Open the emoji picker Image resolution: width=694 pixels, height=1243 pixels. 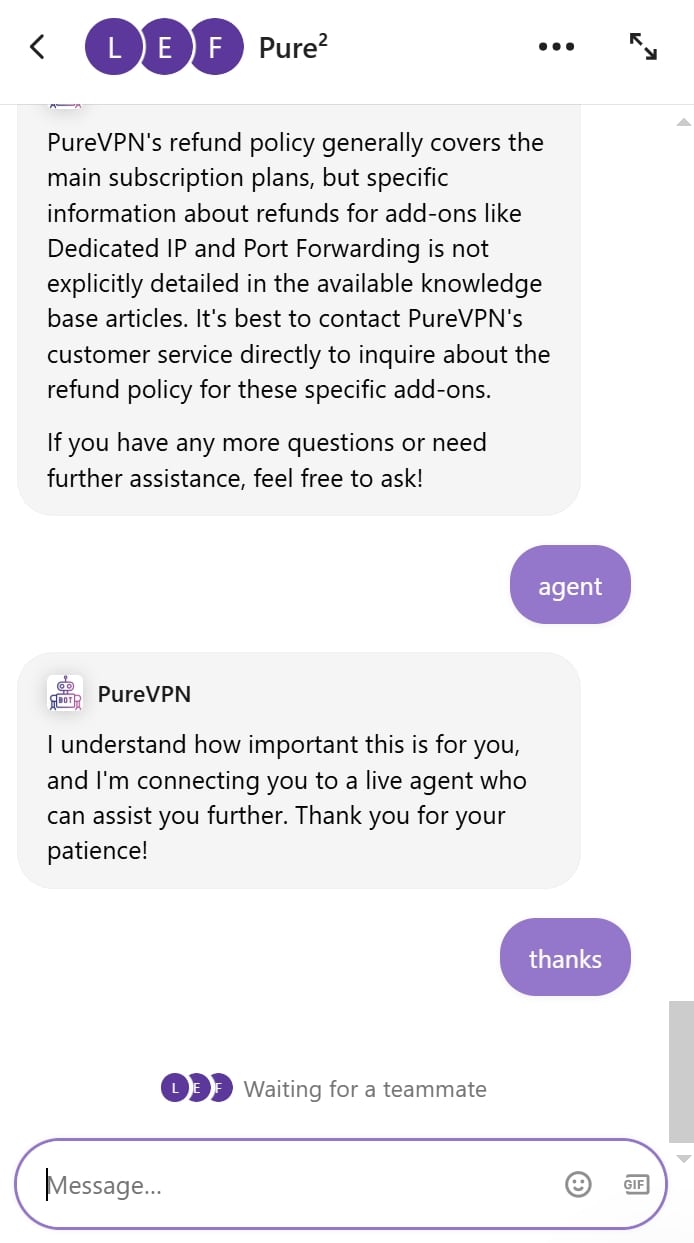(578, 1185)
